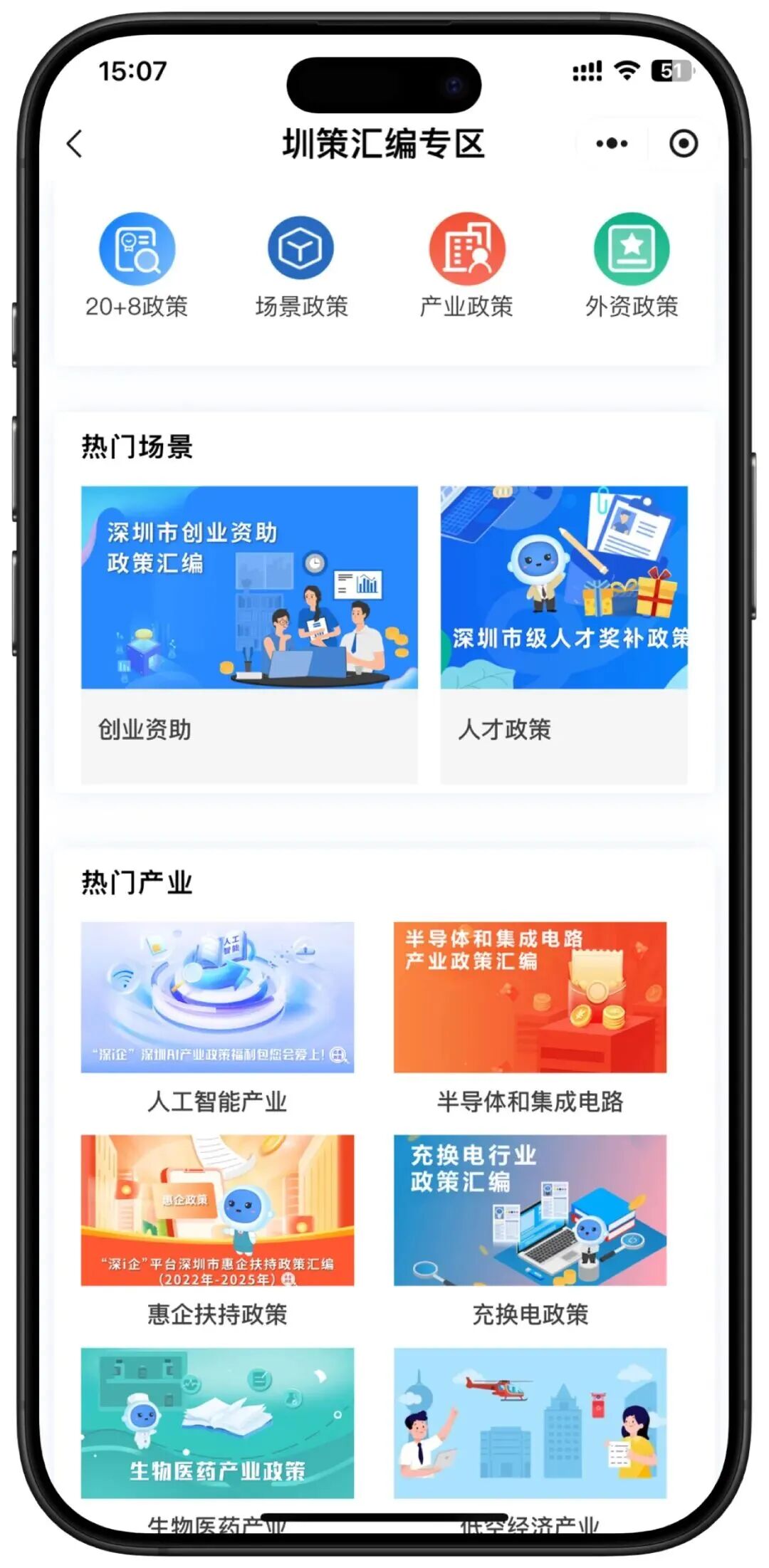This screenshot has height=1568, width=769.
Task: Open the 惠企扶持政策 card
Action: pos(217,1225)
